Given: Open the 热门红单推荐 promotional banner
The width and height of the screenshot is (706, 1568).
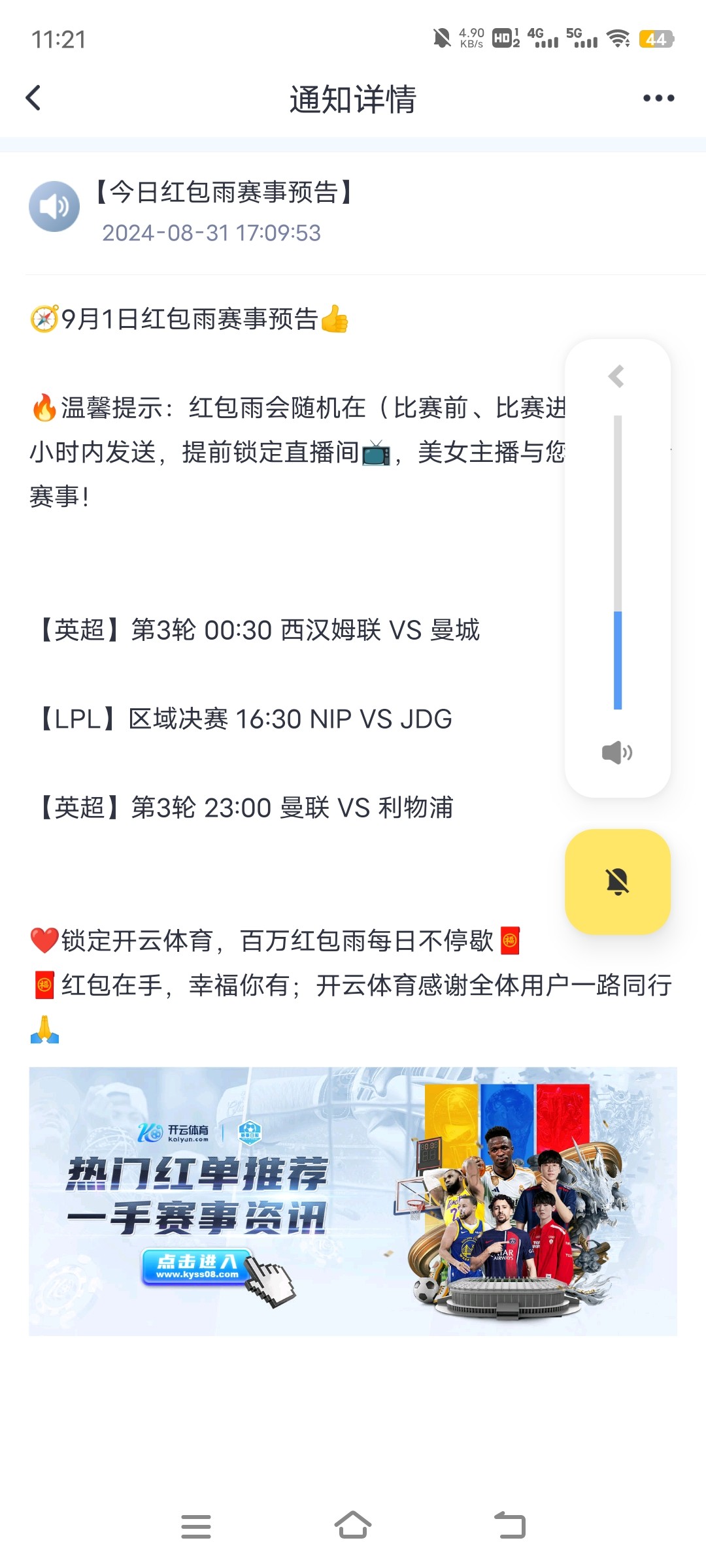Looking at the screenshot, I should point(353,1201).
